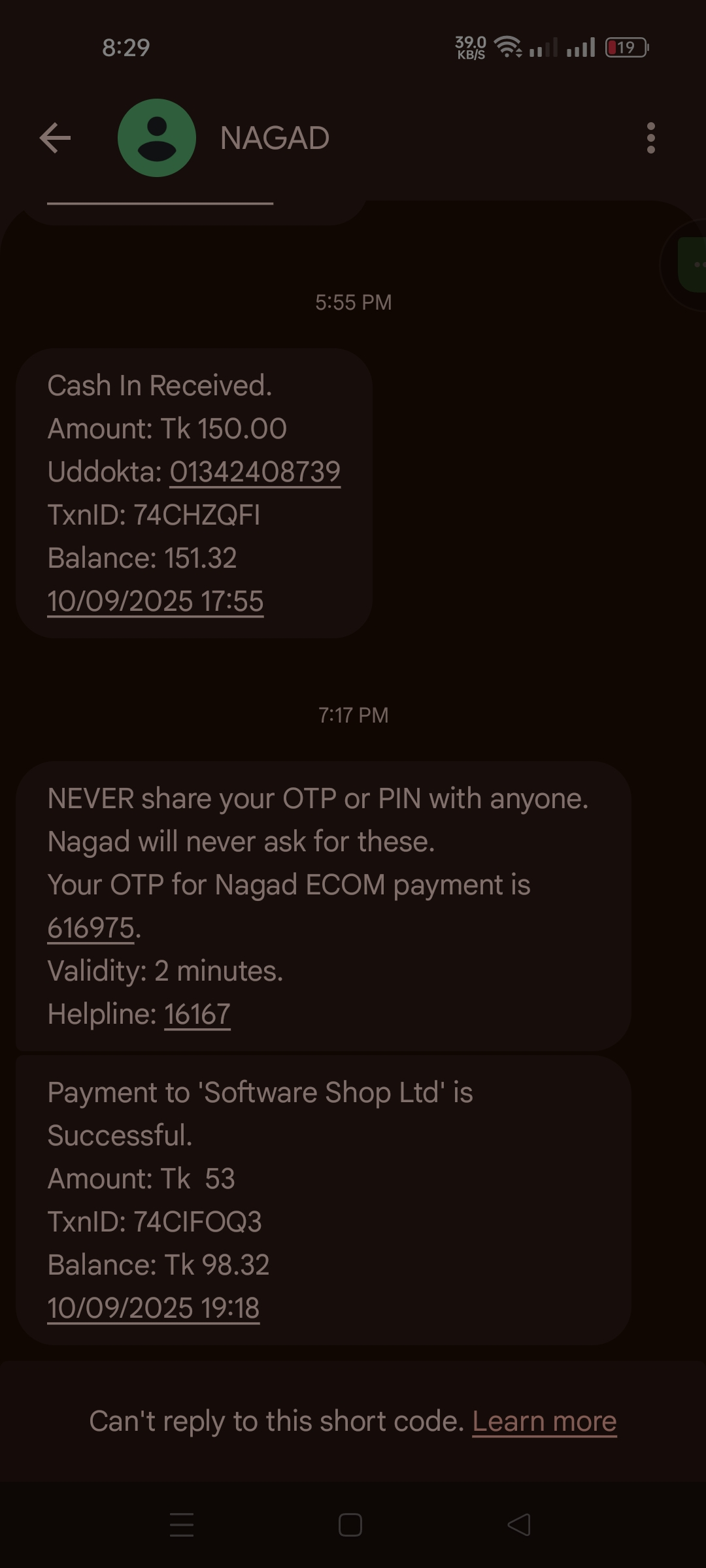This screenshot has width=706, height=1568.
Task: Tap the system home button
Action: pyautogui.click(x=350, y=1525)
